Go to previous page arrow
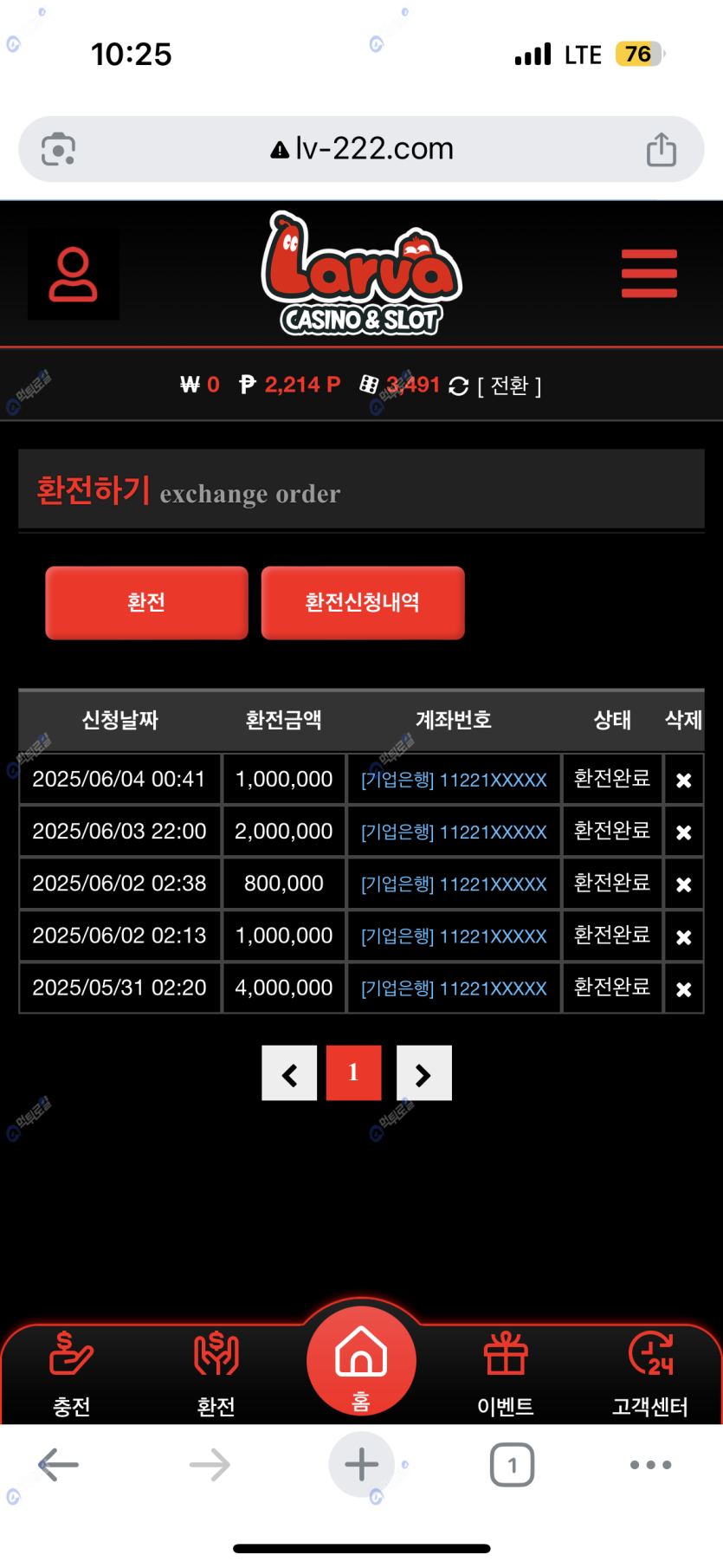This screenshot has width=723, height=1568. tap(289, 1073)
